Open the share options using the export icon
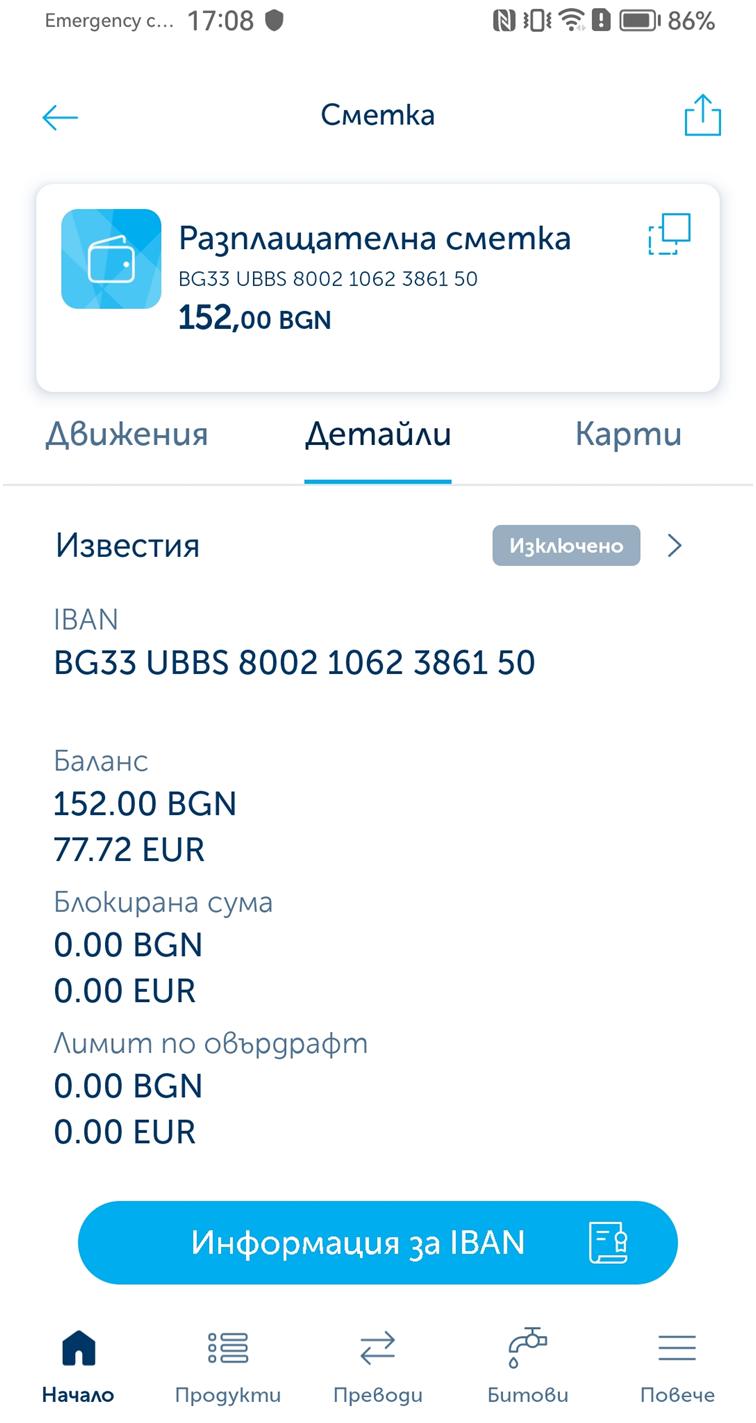 tap(702, 115)
